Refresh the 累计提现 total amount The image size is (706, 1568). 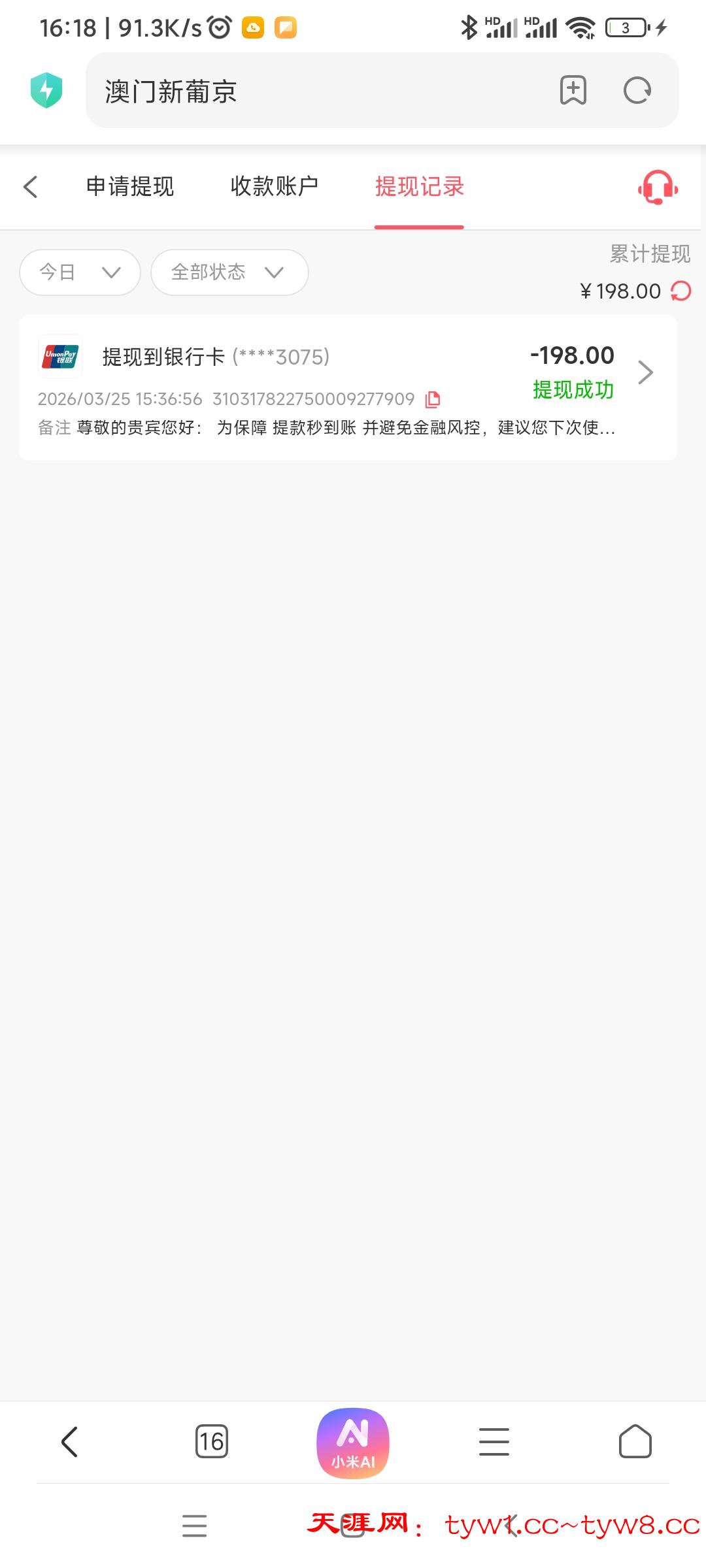pos(681,291)
